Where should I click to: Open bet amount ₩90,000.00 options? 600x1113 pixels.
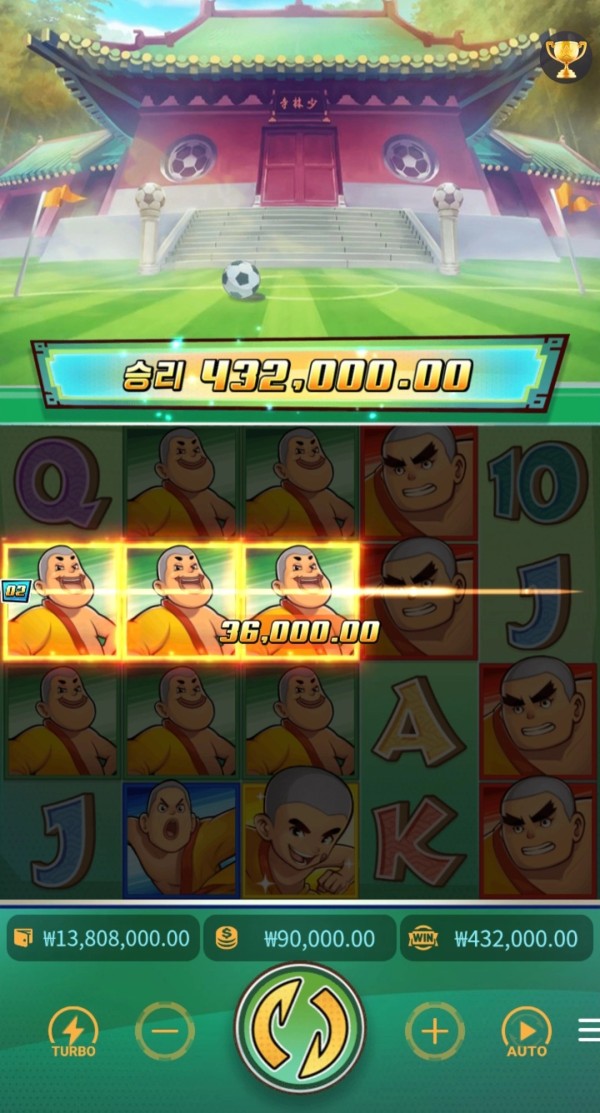coord(300,938)
